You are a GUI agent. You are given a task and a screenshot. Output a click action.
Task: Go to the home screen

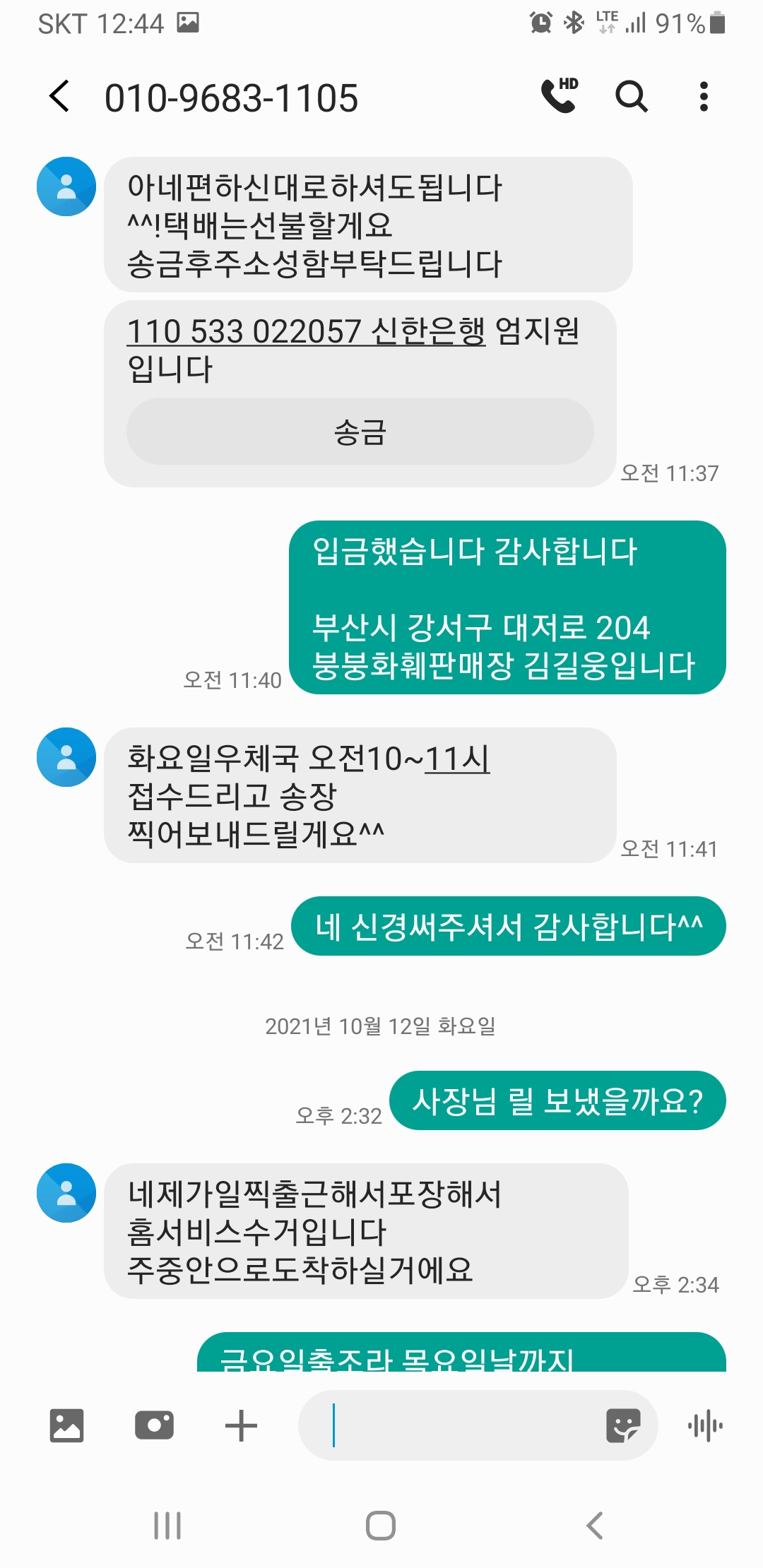(x=381, y=1526)
